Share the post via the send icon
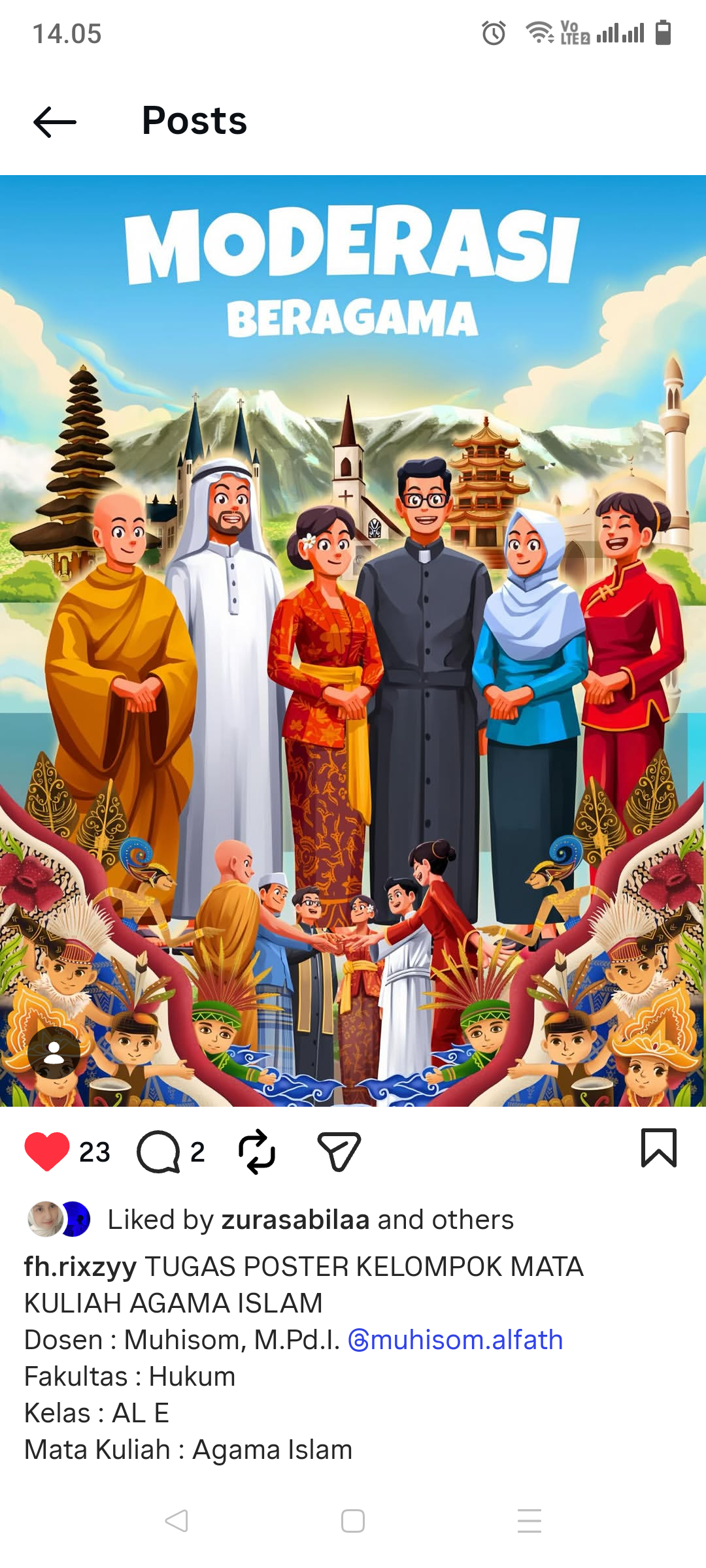The image size is (706, 1568). (339, 1151)
